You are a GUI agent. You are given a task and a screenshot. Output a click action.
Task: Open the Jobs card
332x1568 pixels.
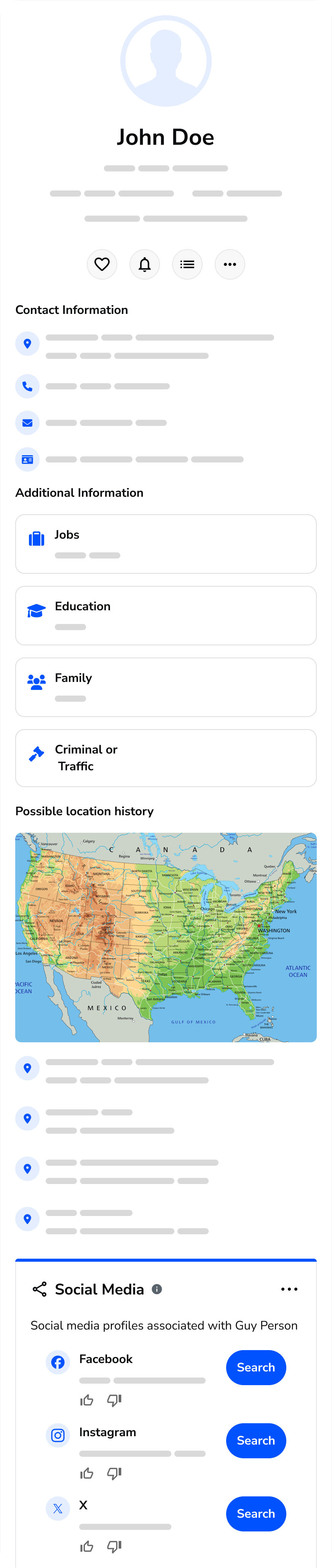(x=165, y=544)
